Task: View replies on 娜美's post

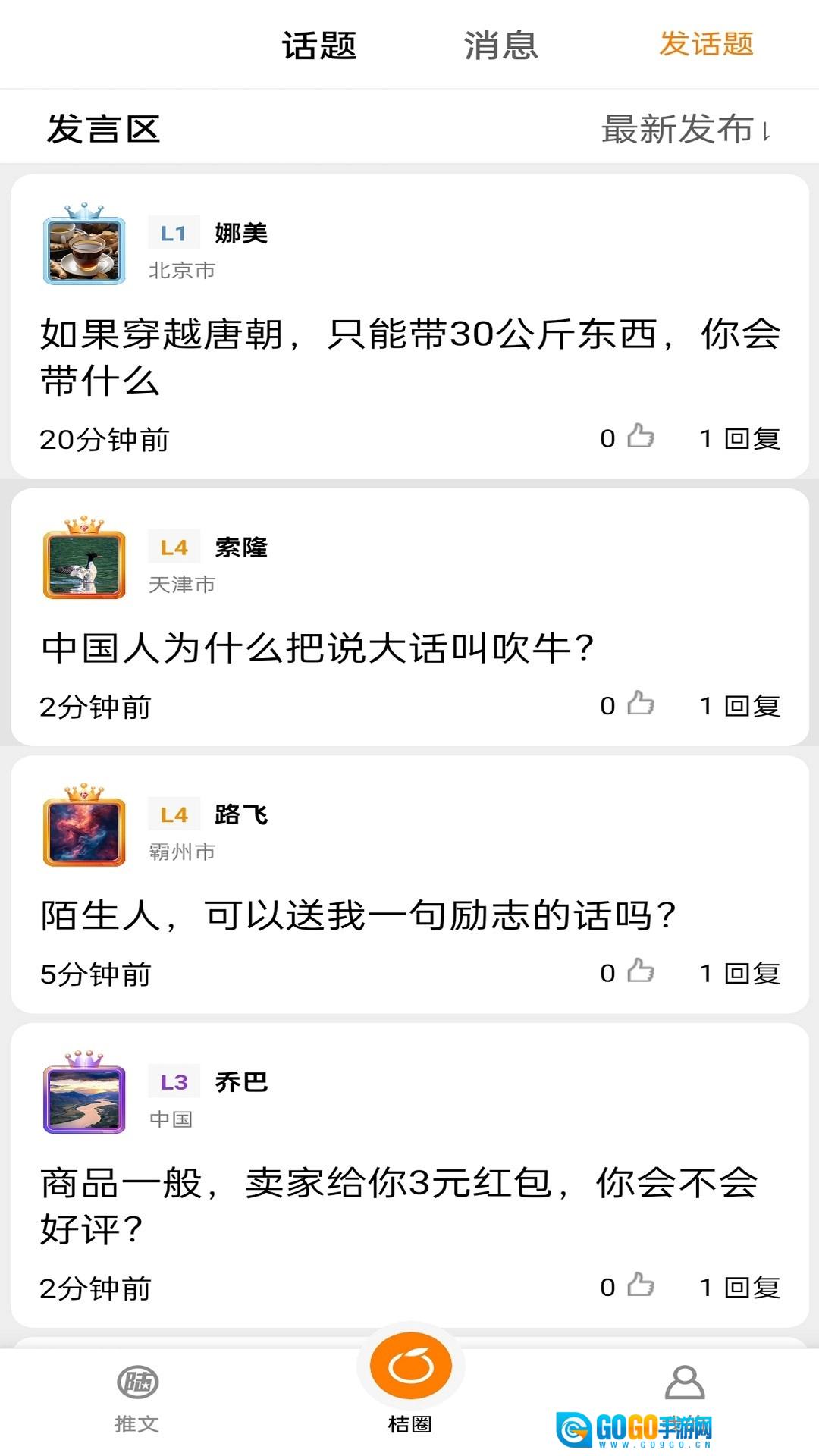Action: pos(739,438)
